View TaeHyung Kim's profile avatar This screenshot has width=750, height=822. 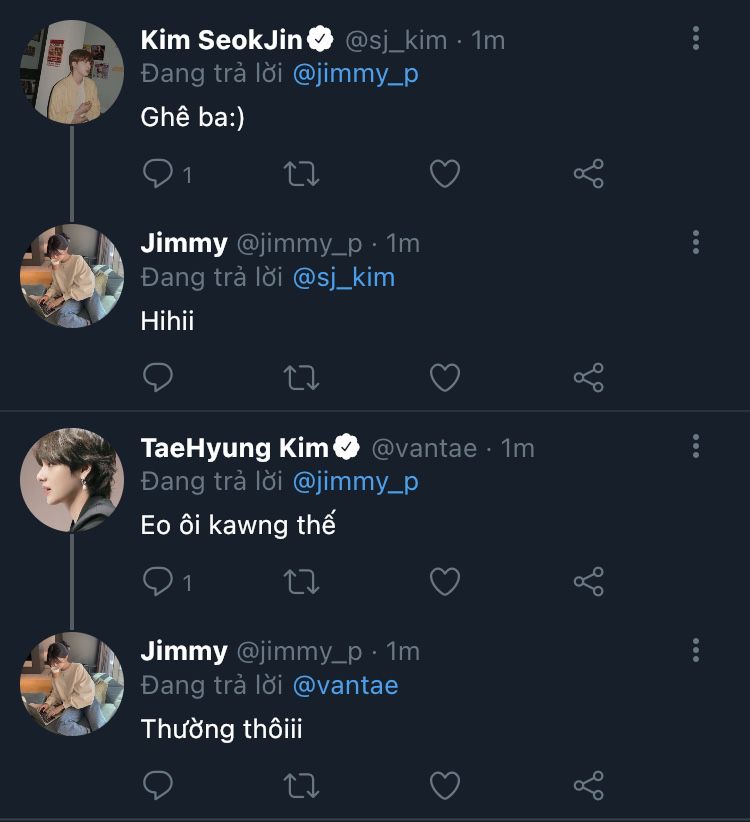point(72,480)
